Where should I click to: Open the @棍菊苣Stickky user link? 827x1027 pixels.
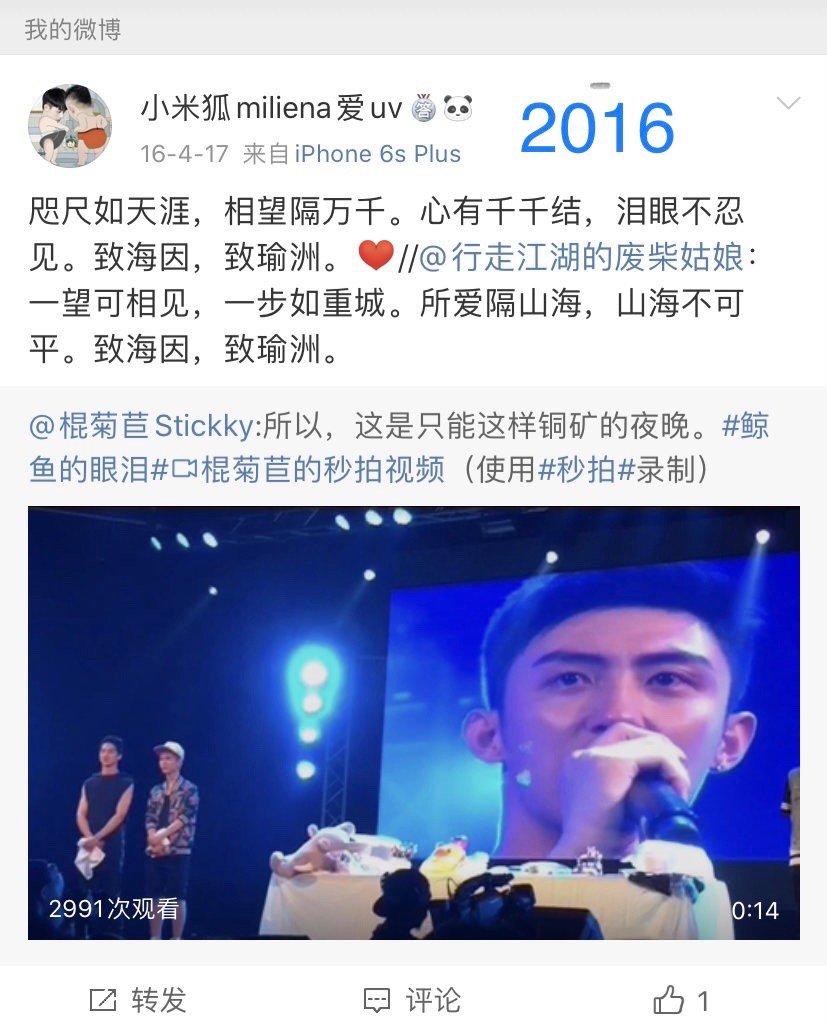[x=142, y=427]
